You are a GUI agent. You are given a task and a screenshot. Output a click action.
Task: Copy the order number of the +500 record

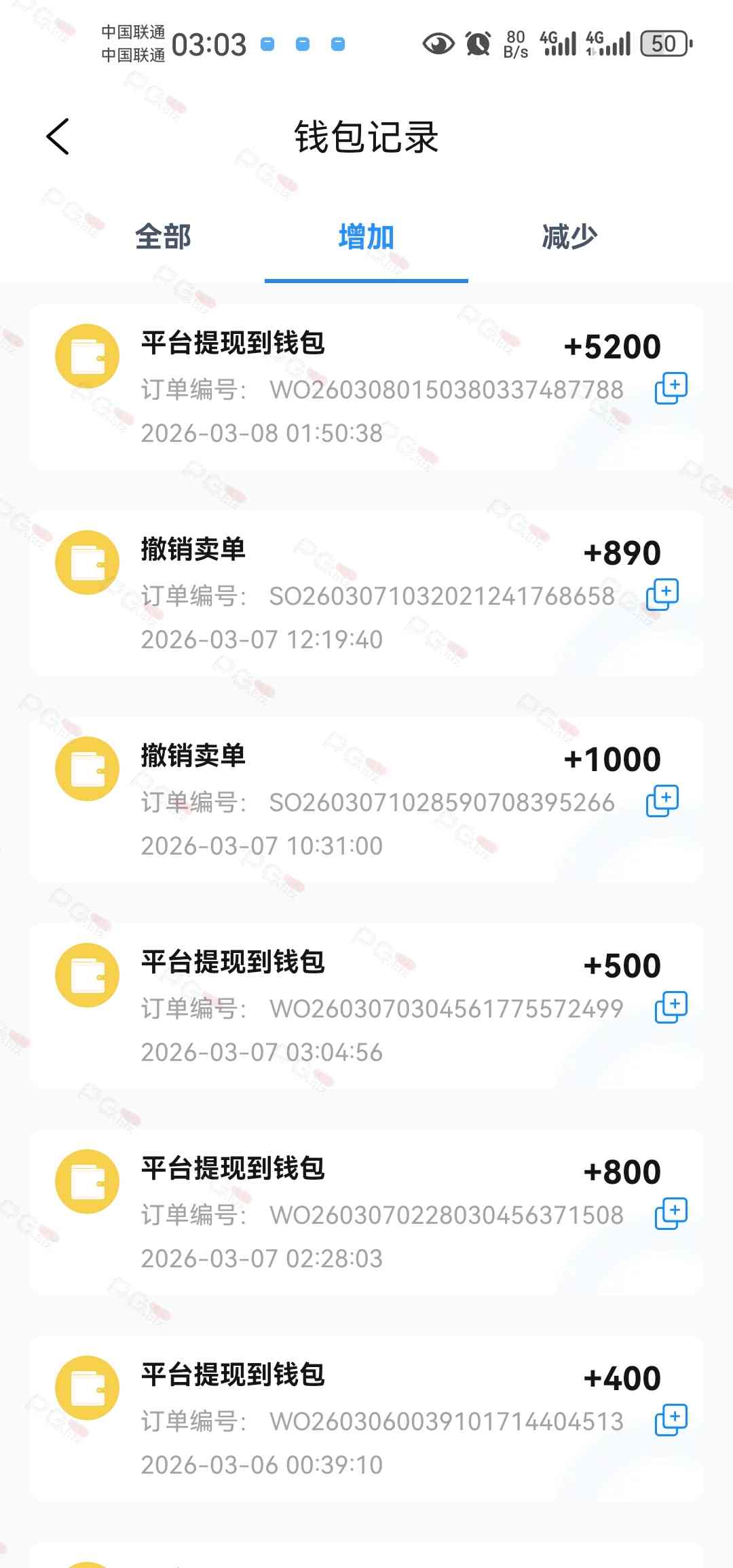671,1007
